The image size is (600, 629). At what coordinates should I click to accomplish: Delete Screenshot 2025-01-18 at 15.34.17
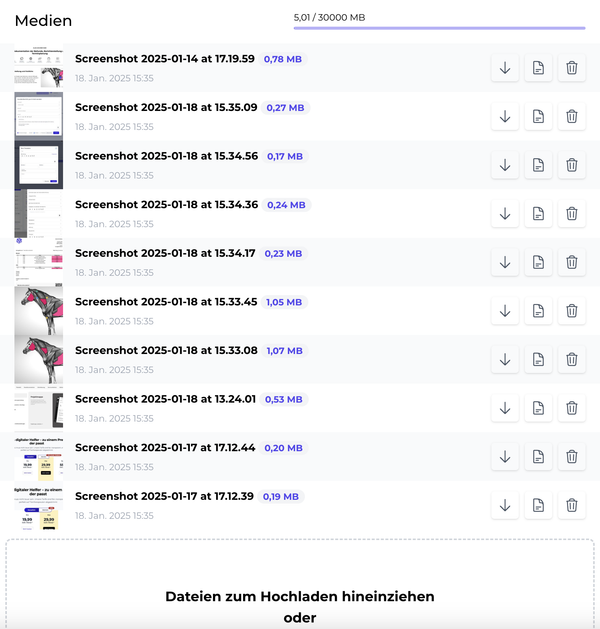(x=572, y=262)
